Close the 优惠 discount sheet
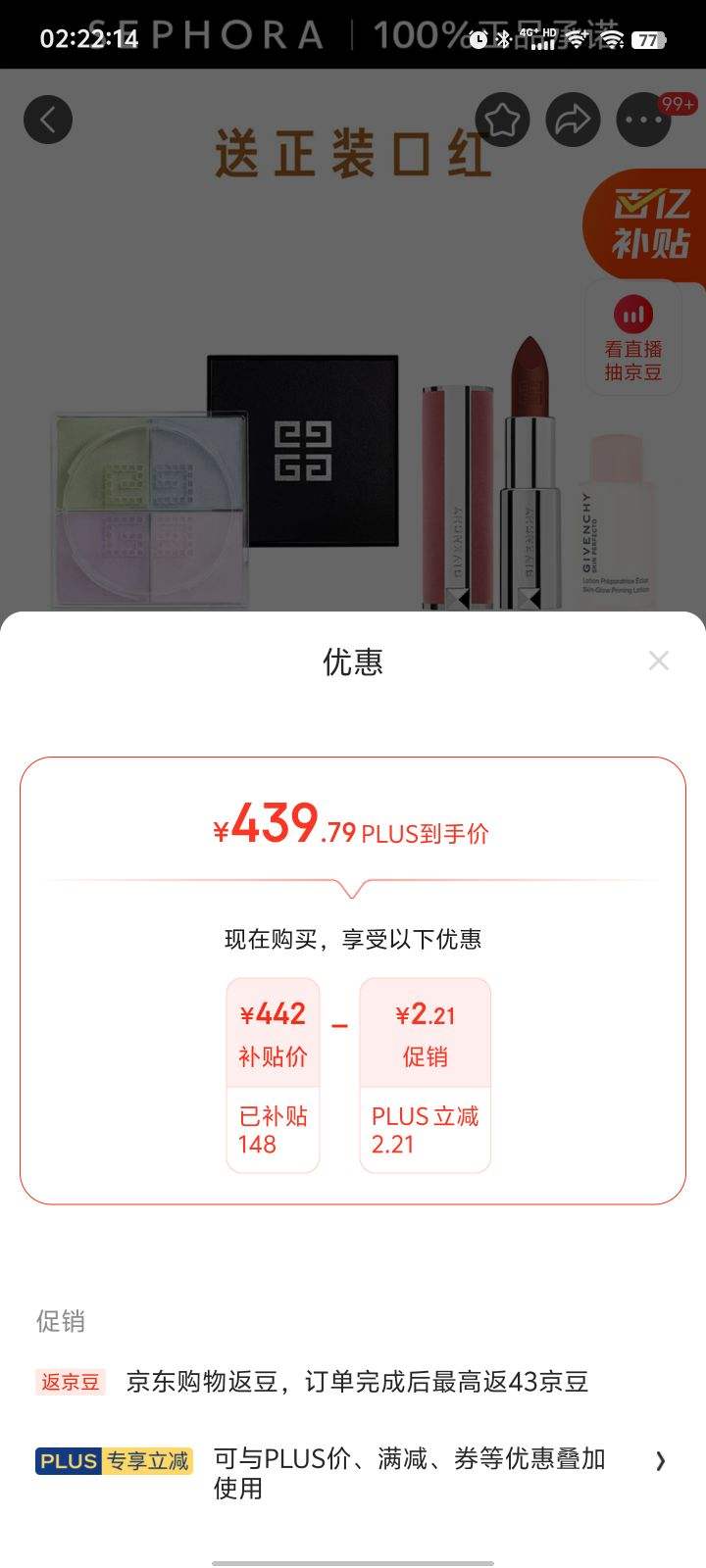This screenshot has width=706, height=1568. tap(658, 661)
